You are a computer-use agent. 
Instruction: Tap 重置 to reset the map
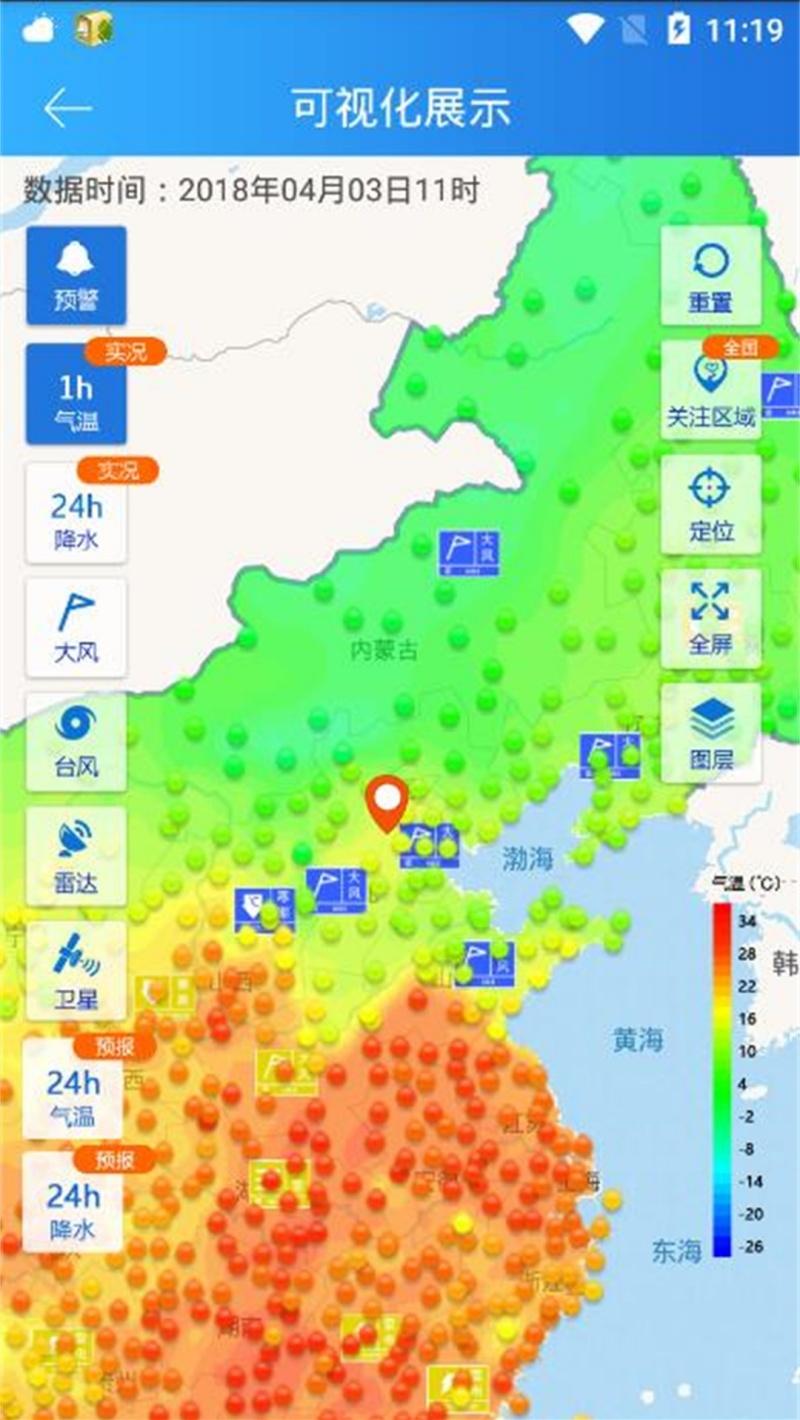pos(711,275)
